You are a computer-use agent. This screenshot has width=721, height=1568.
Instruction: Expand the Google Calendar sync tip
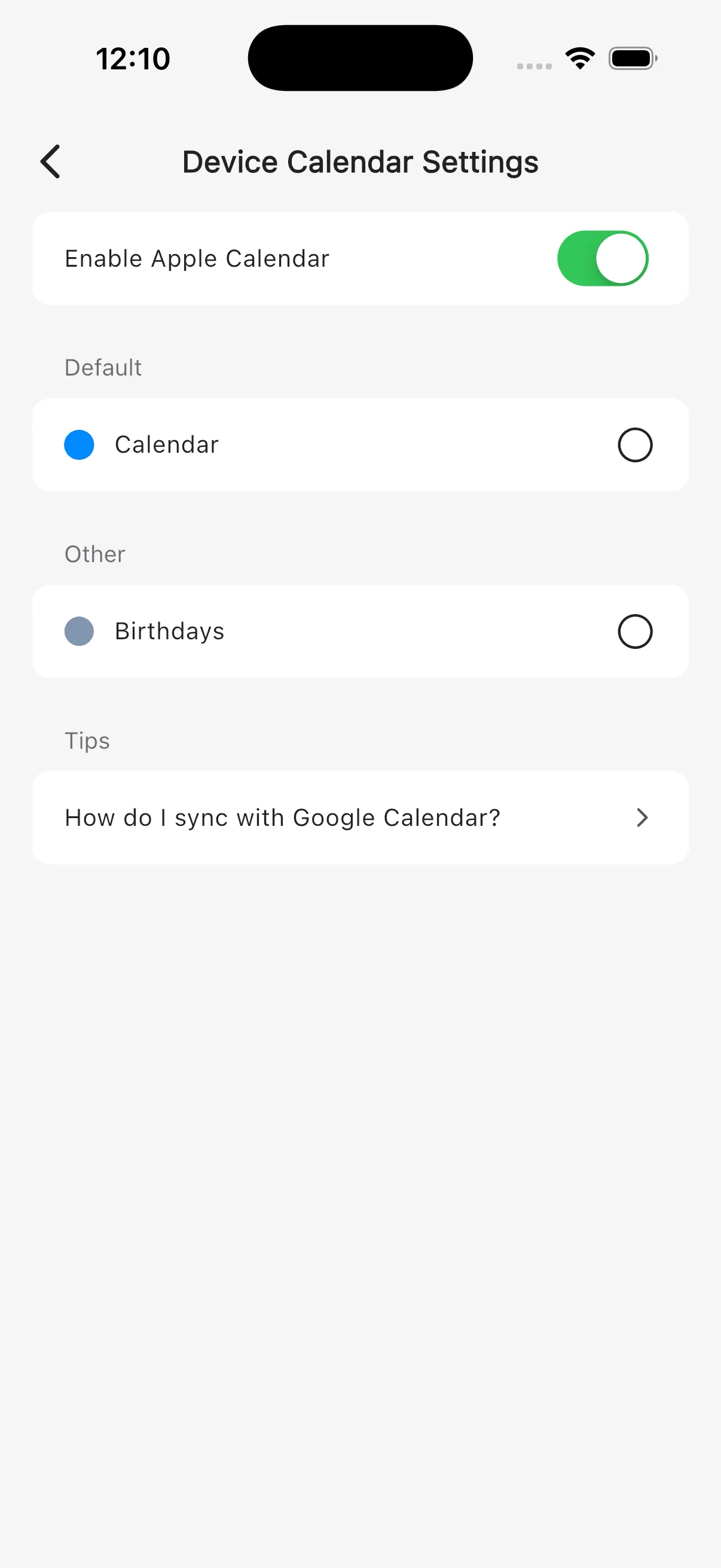click(x=360, y=817)
